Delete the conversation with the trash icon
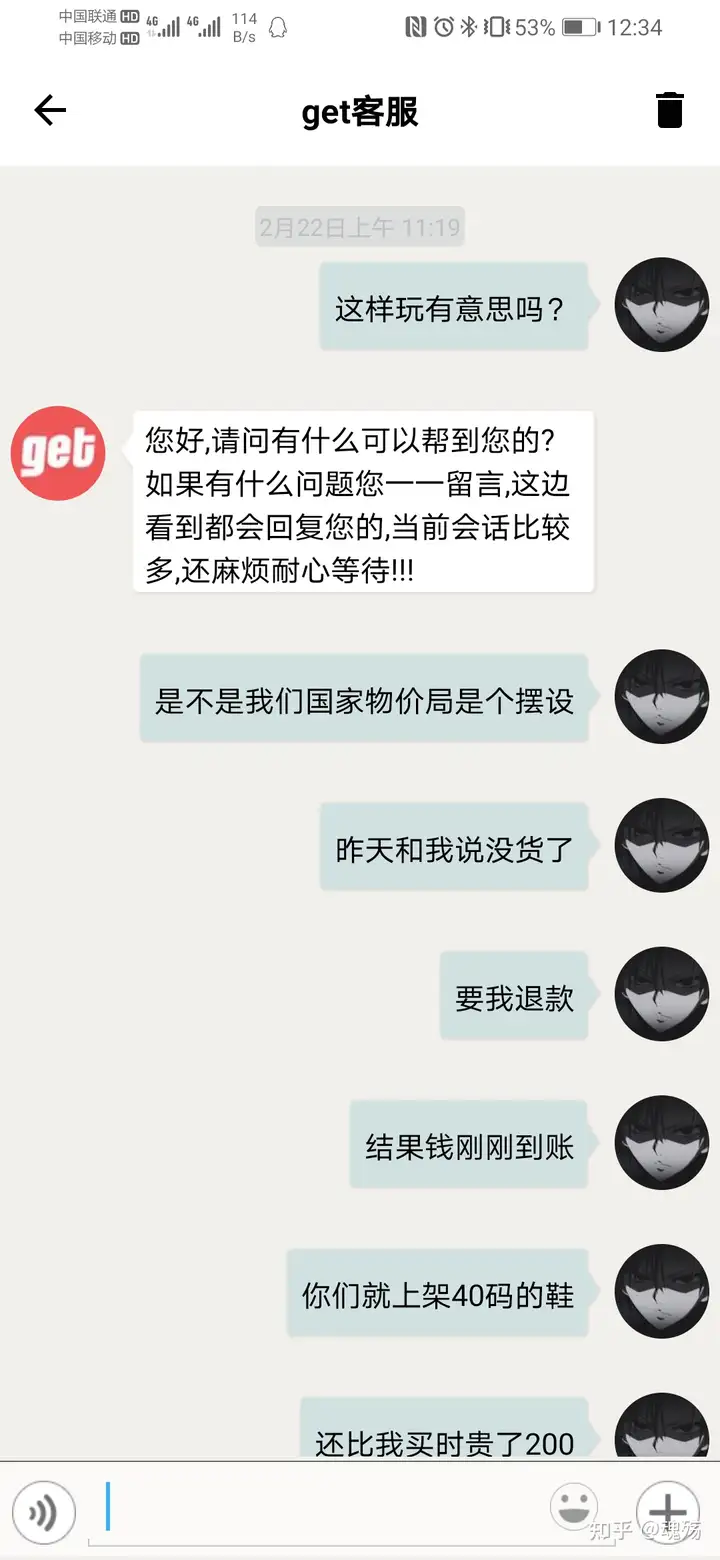The width and height of the screenshot is (720, 1560). click(669, 110)
